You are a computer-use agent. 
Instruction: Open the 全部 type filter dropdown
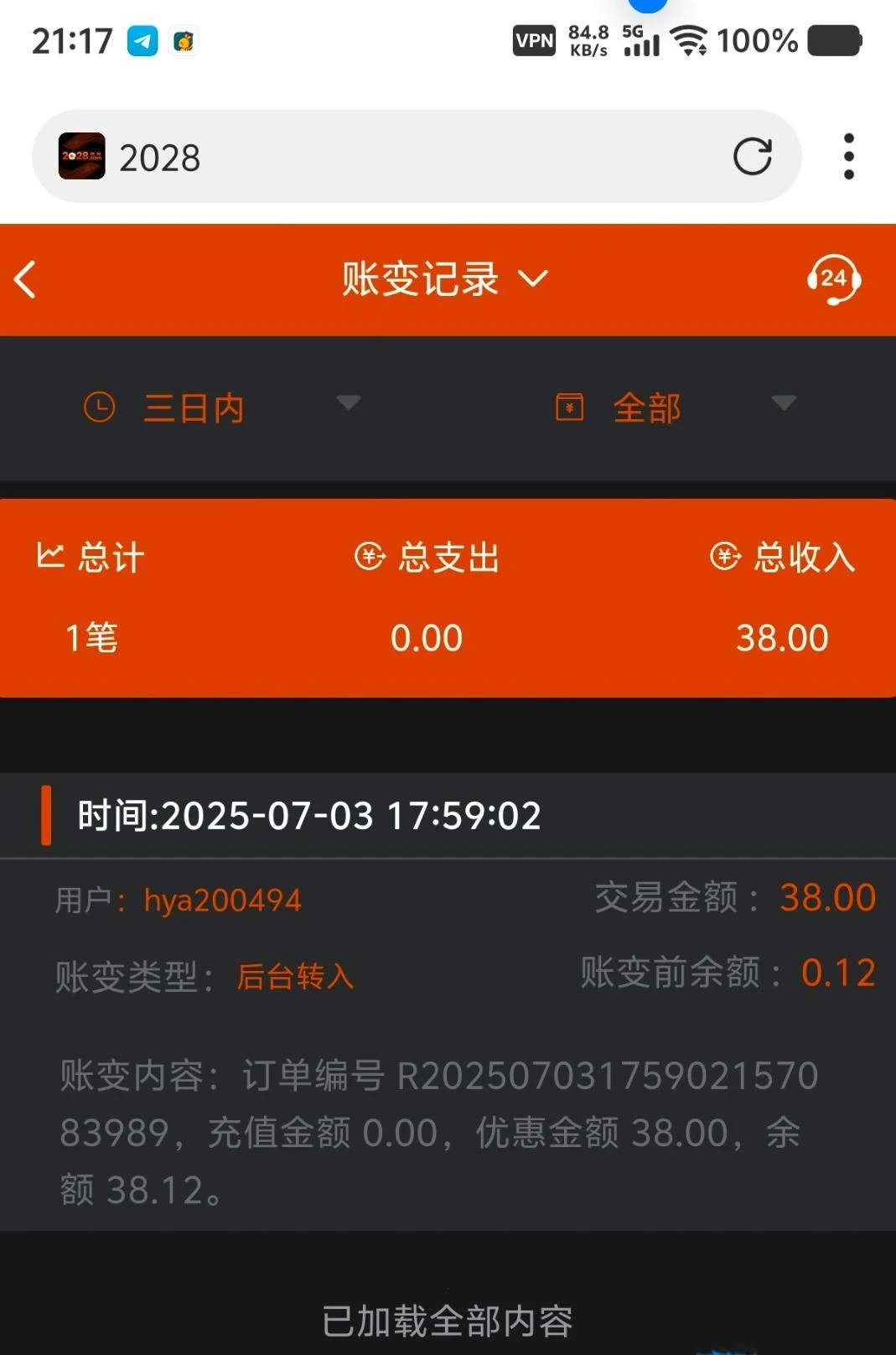[675, 408]
